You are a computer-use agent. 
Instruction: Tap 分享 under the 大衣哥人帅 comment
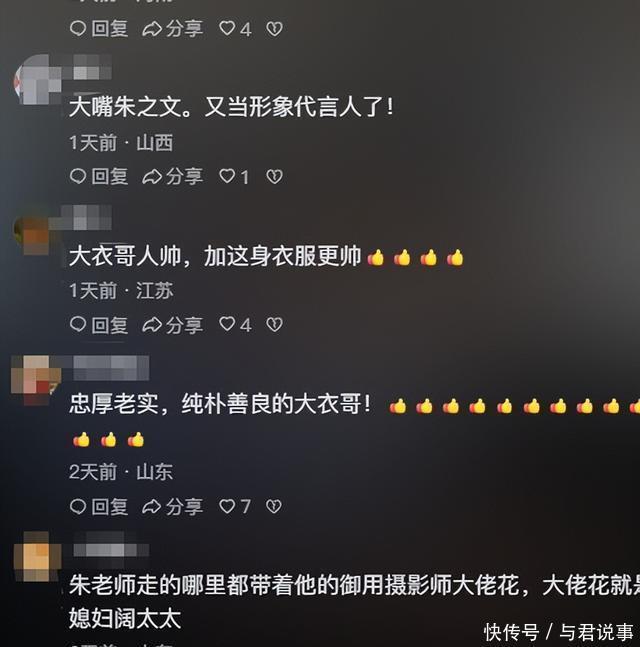click(x=172, y=325)
